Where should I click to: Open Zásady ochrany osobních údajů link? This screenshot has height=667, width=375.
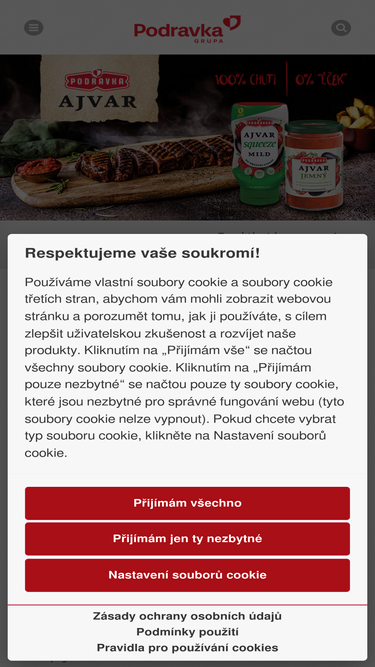click(x=187, y=616)
